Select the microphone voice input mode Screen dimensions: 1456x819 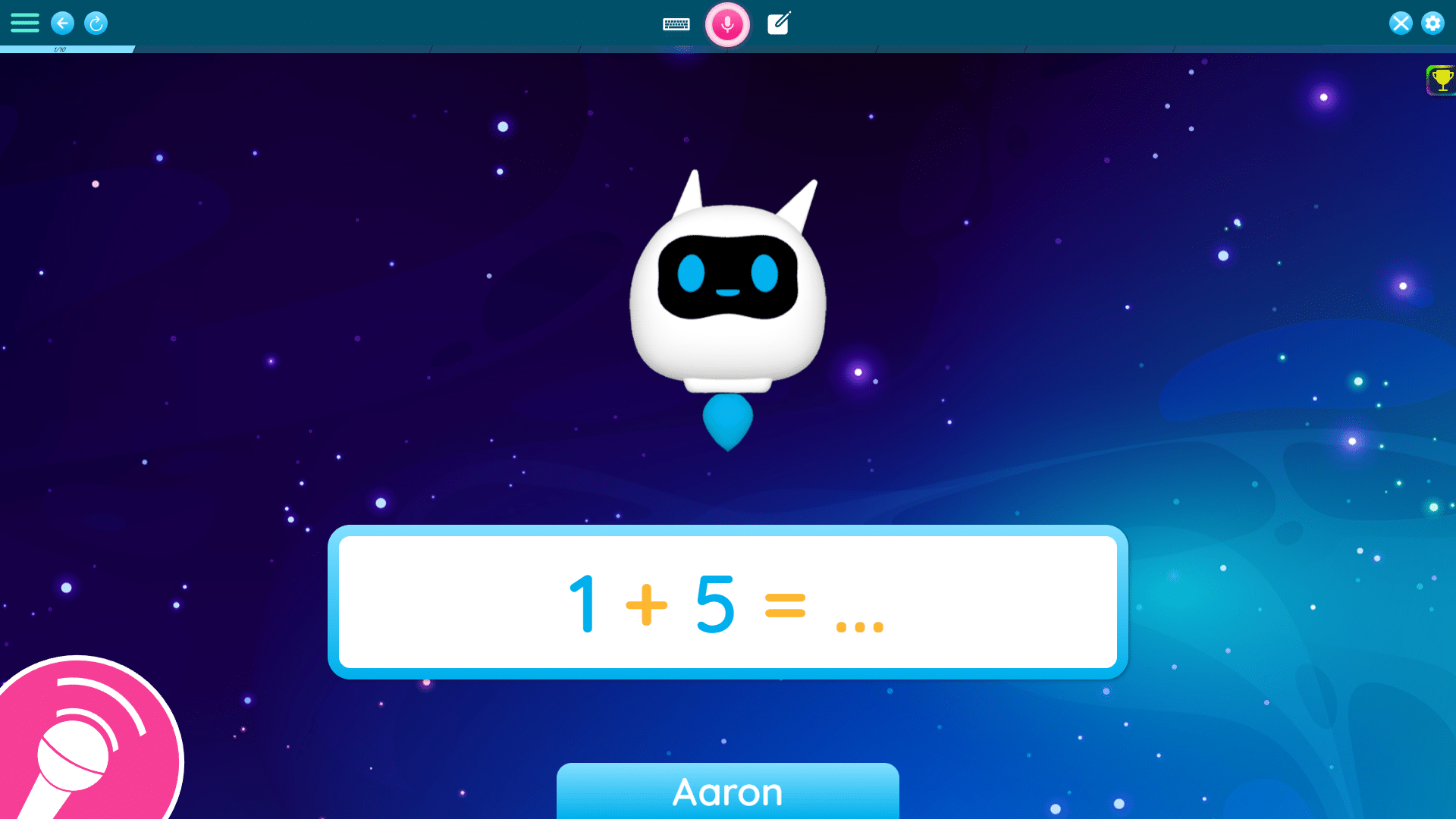[727, 24]
